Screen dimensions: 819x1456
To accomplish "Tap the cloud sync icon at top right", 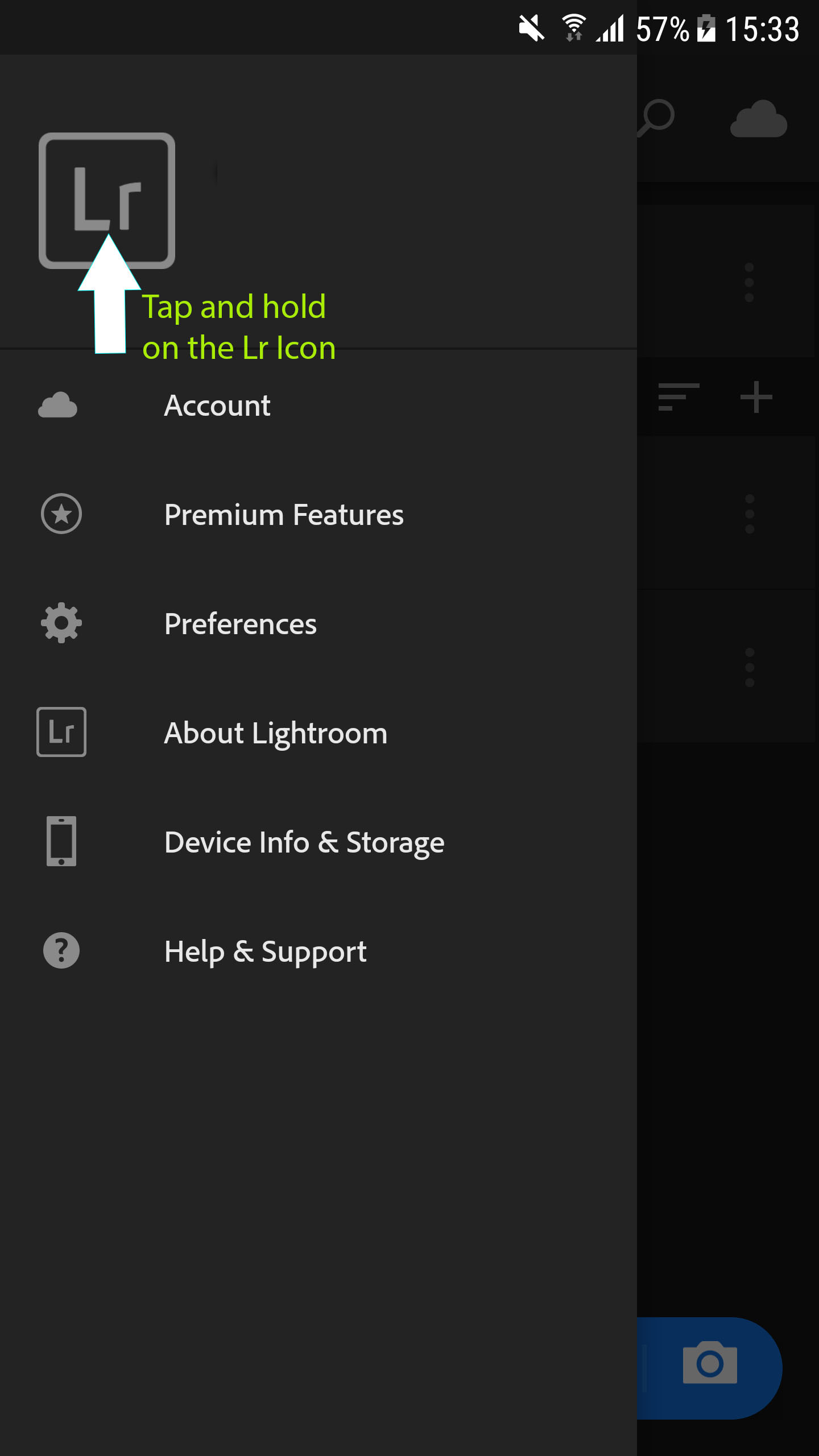I will [x=758, y=119].
